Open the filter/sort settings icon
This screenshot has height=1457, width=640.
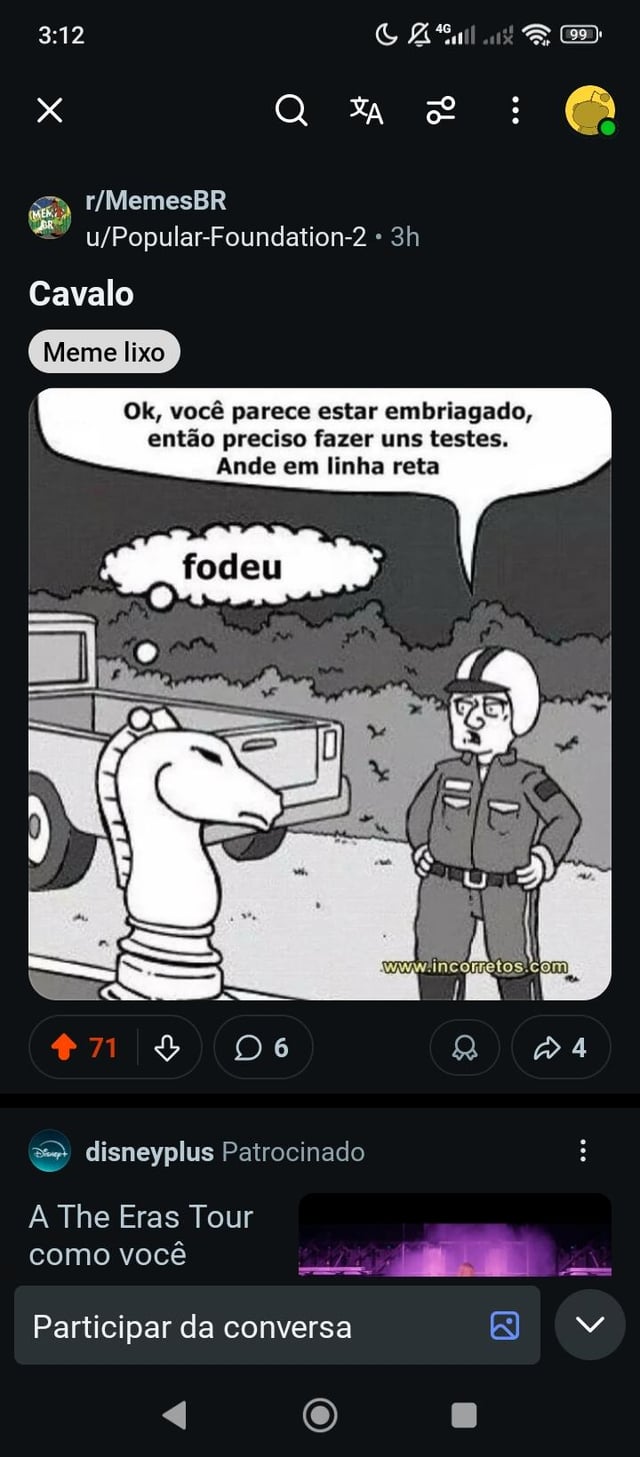(441, 110)
